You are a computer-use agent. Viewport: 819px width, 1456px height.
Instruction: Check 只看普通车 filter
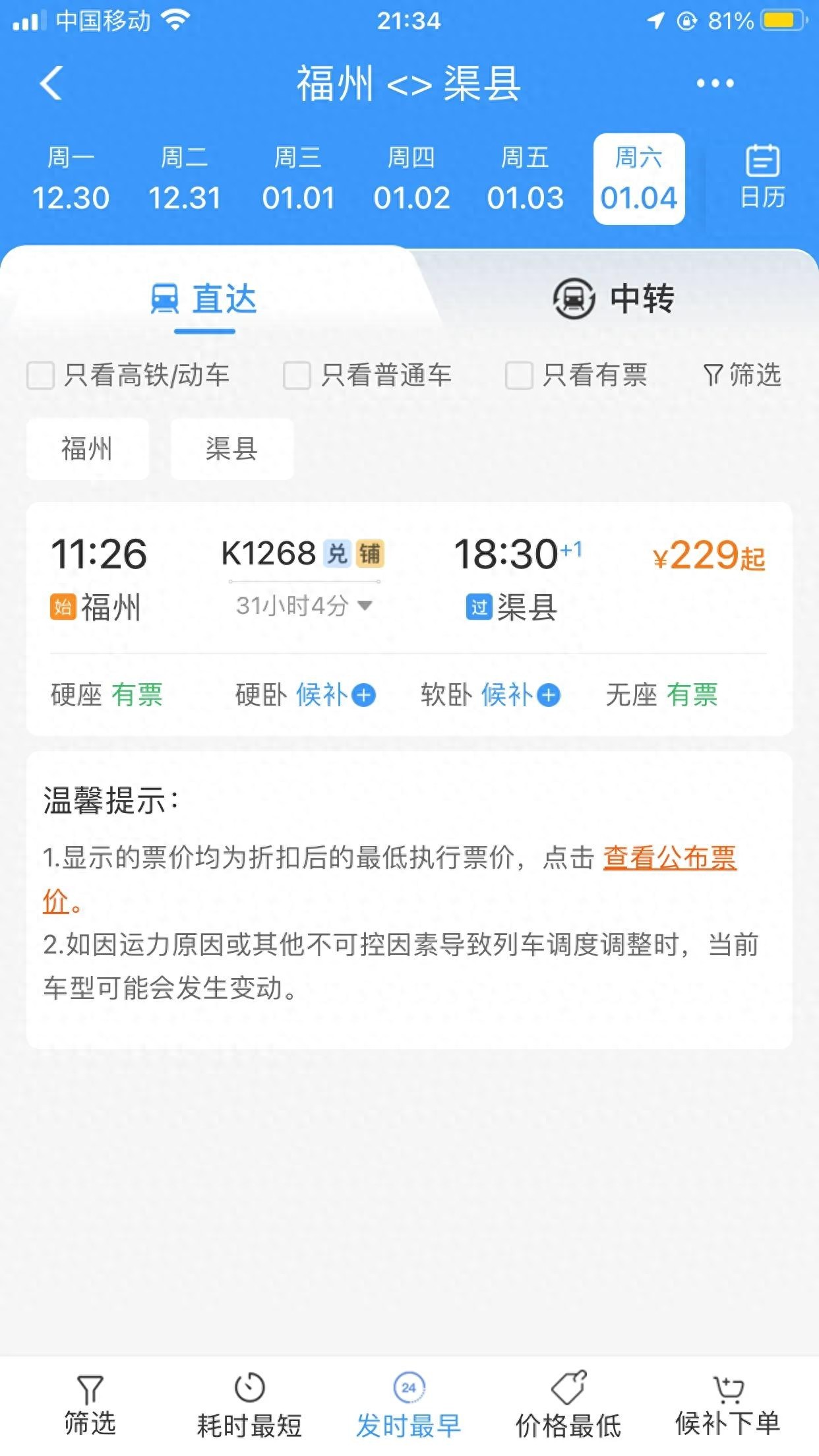click(297, 376)
